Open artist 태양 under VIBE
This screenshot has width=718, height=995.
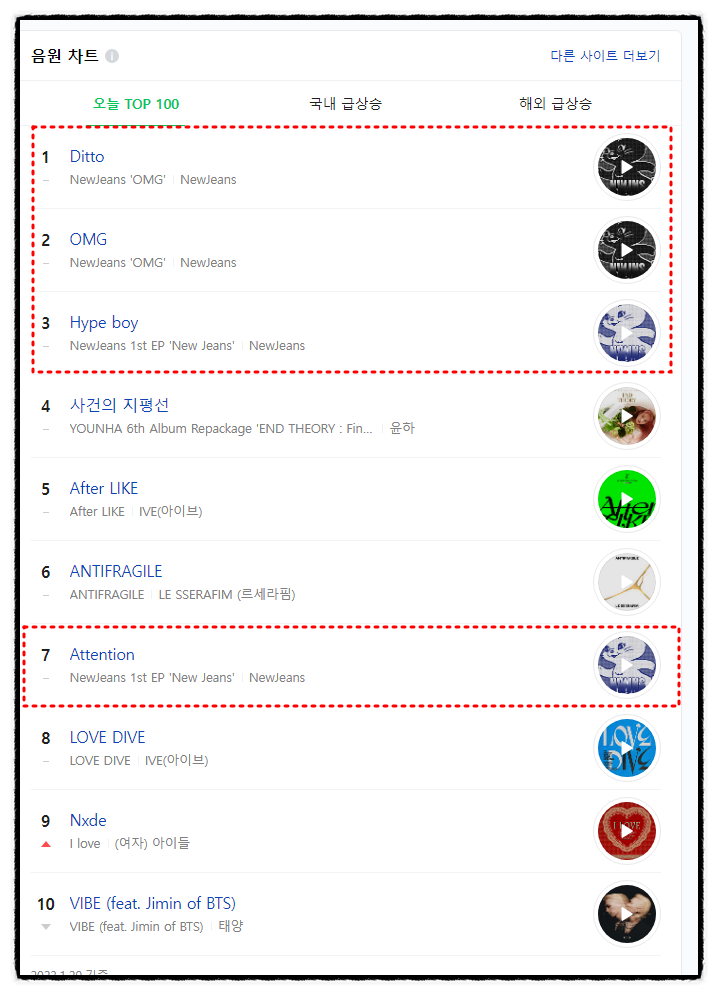231,926
